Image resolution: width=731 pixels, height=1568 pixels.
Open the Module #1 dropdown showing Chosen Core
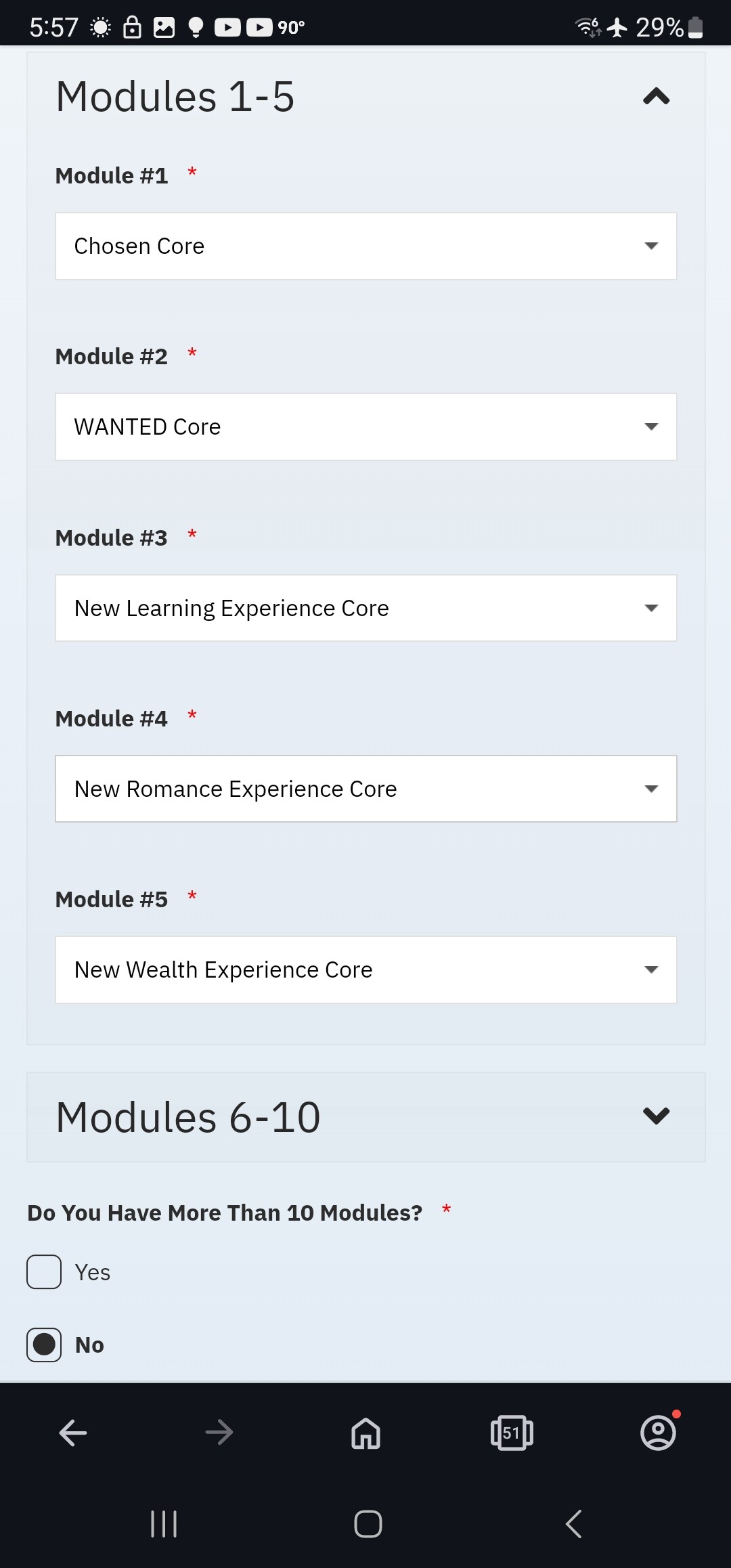[366, 246]
